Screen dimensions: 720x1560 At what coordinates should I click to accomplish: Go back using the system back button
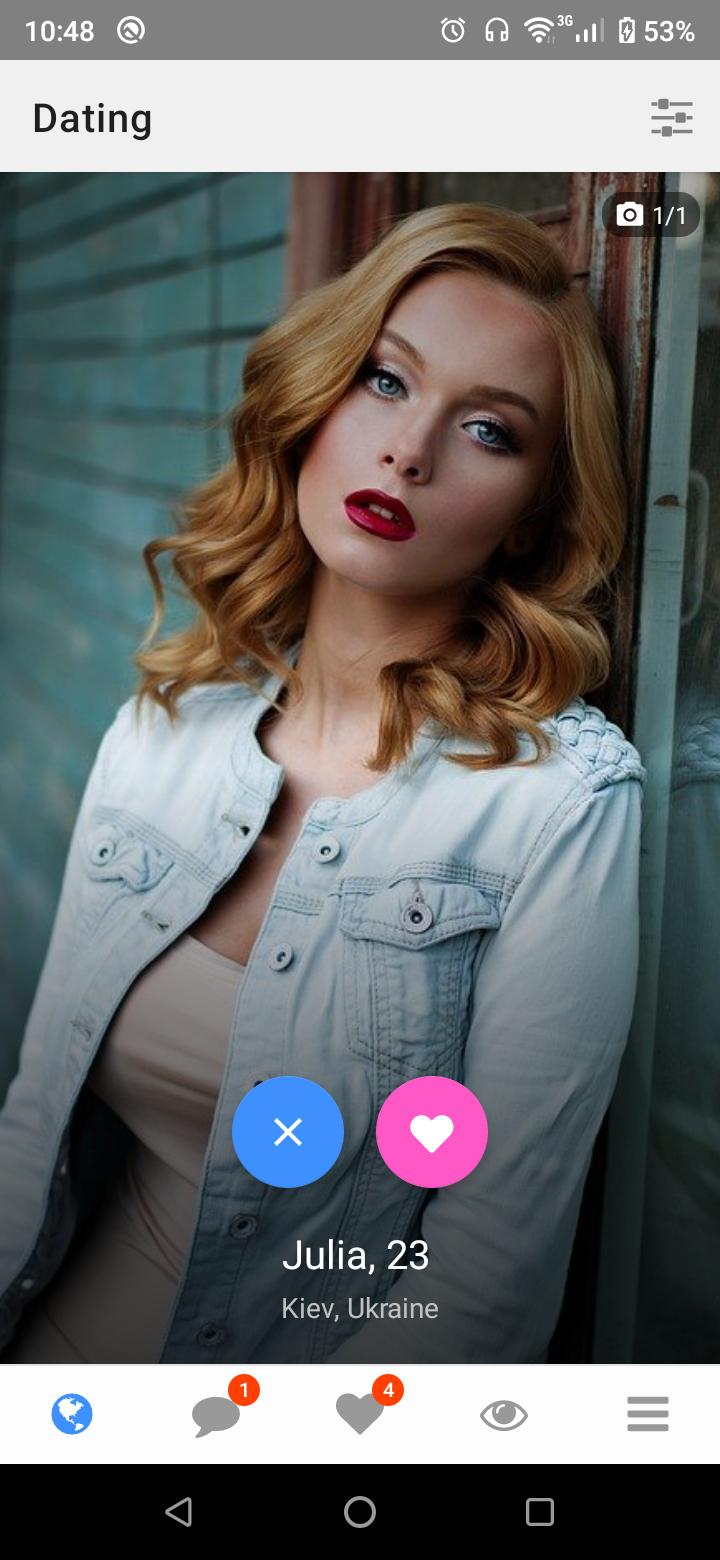tap(179, 1511)
